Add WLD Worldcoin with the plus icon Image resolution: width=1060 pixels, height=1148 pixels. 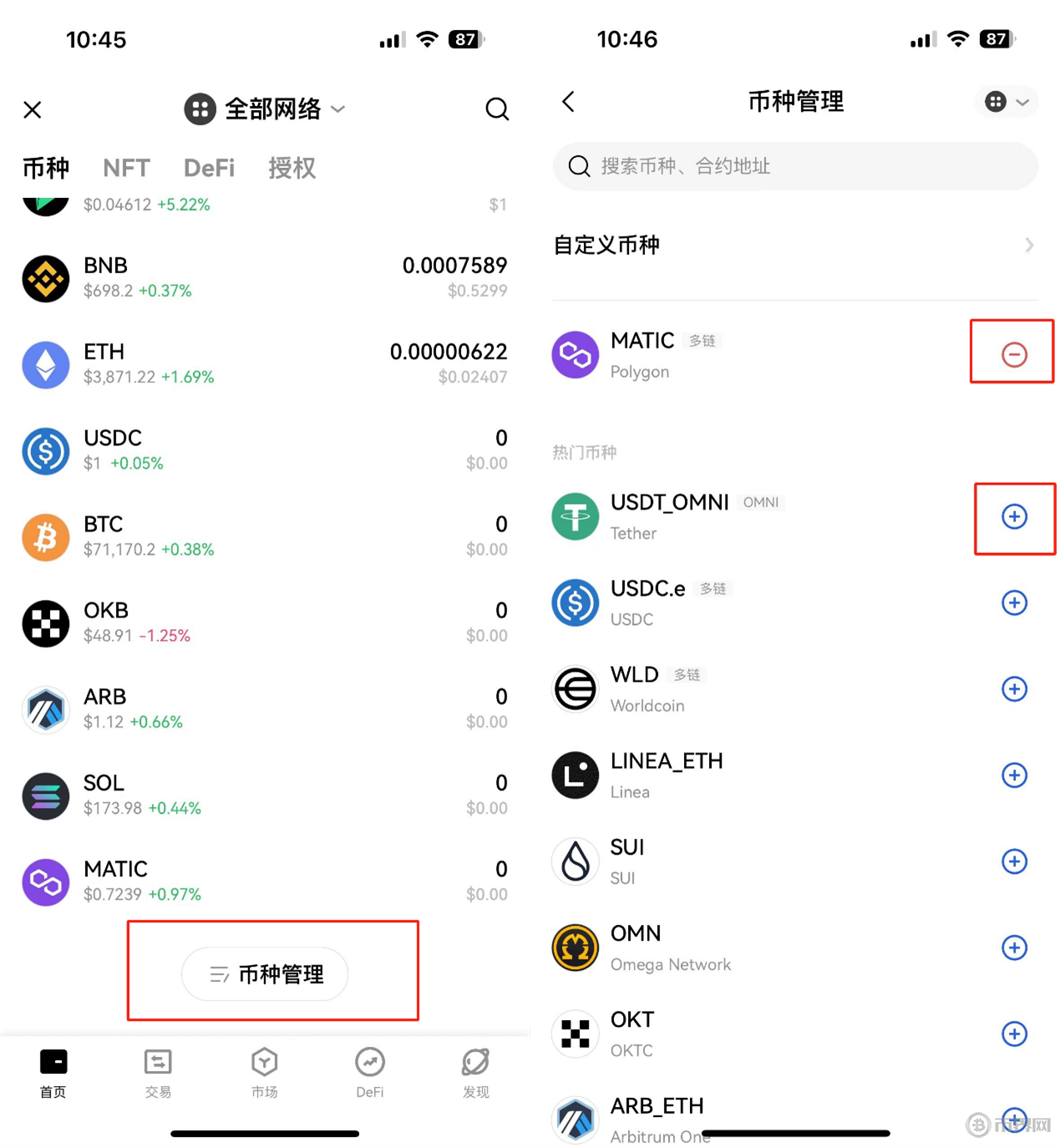pos(1014,689)
